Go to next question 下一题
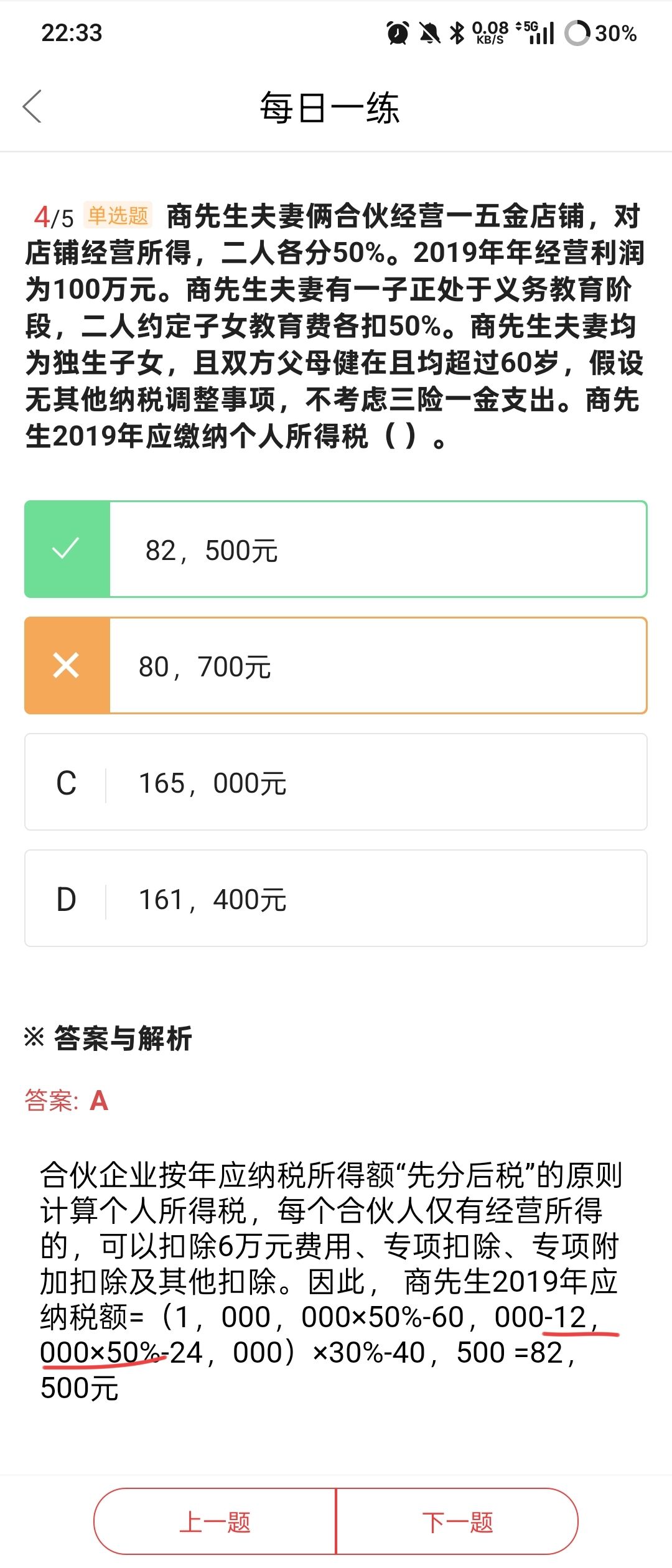This screenshot has height=1568, width=672. click(x=457, y=1522)
